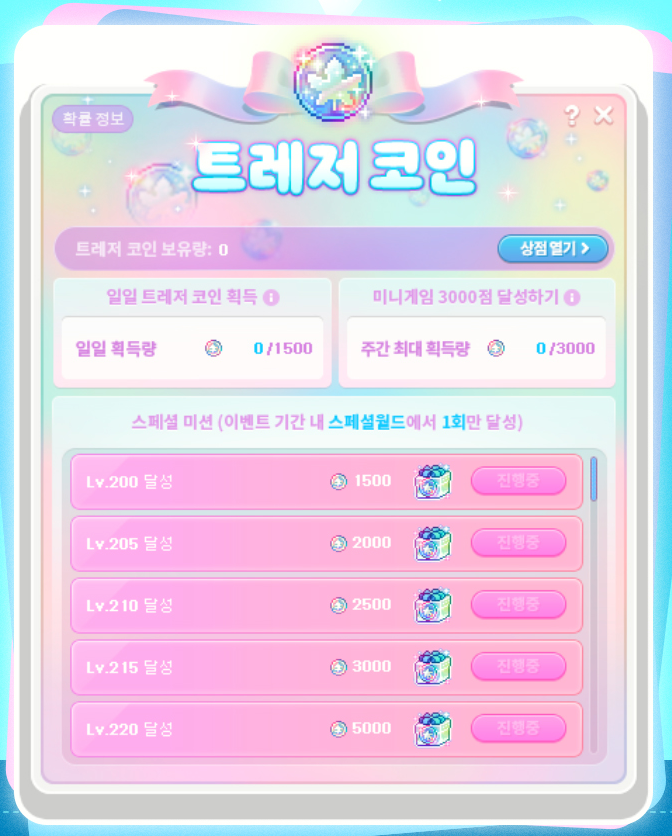The image size is (672, 836).
Task: Tap 진행중 button for Lv.215 달성
Action: point(518,666)
